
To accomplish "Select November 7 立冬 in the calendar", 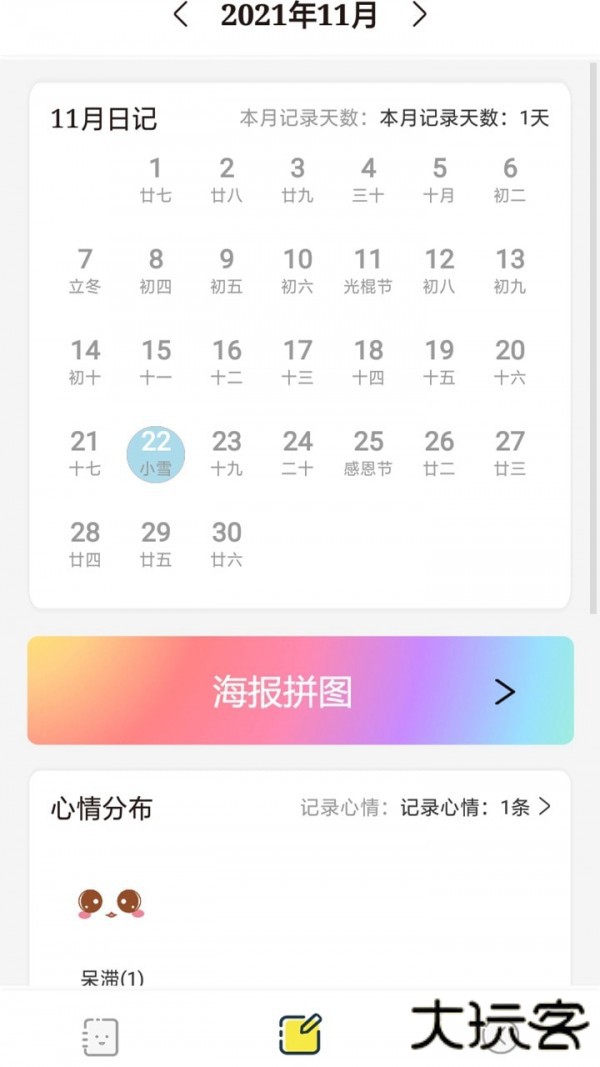I will click(x=85, y=271).
